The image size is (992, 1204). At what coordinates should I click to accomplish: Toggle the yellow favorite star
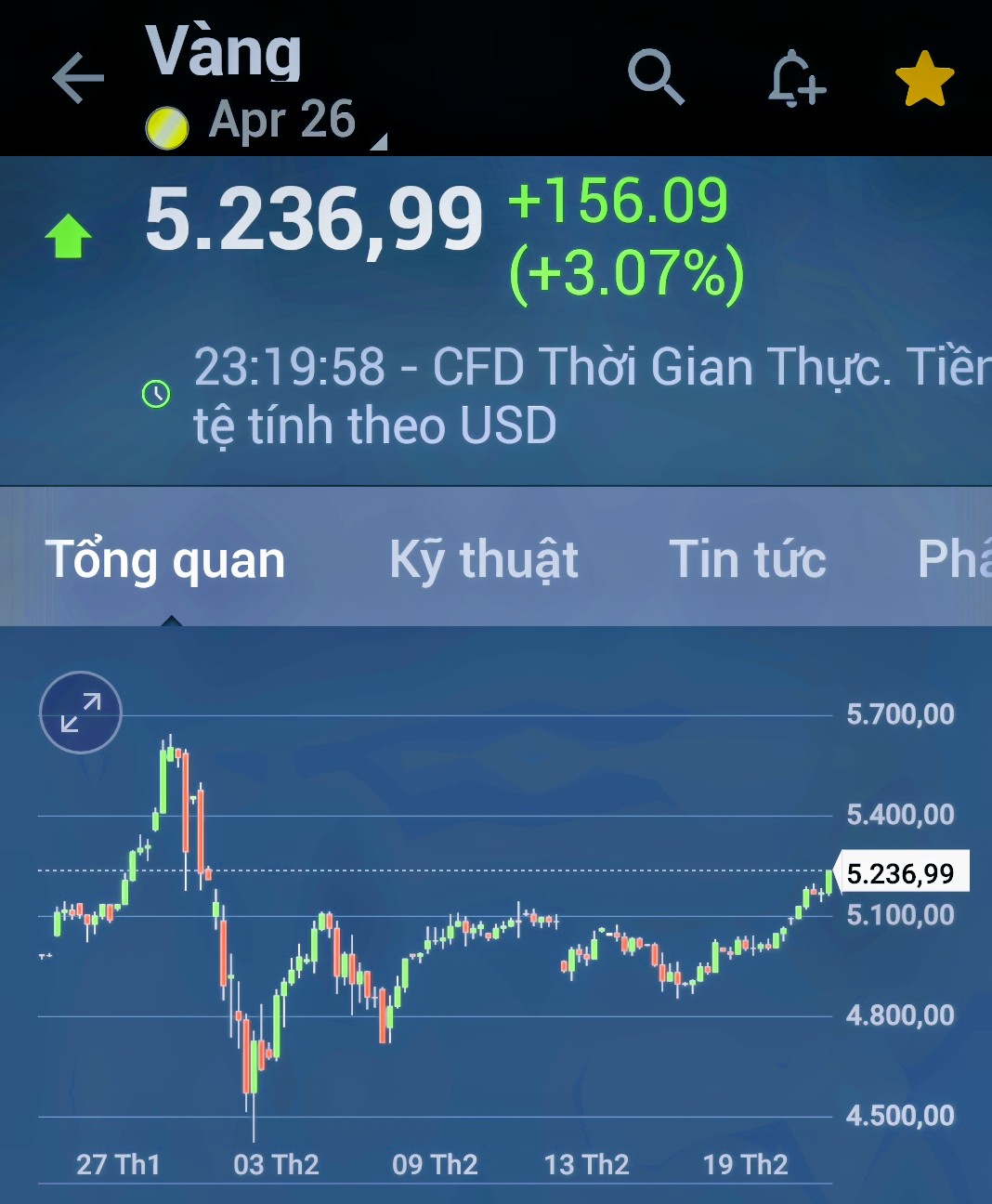[924, 79]
